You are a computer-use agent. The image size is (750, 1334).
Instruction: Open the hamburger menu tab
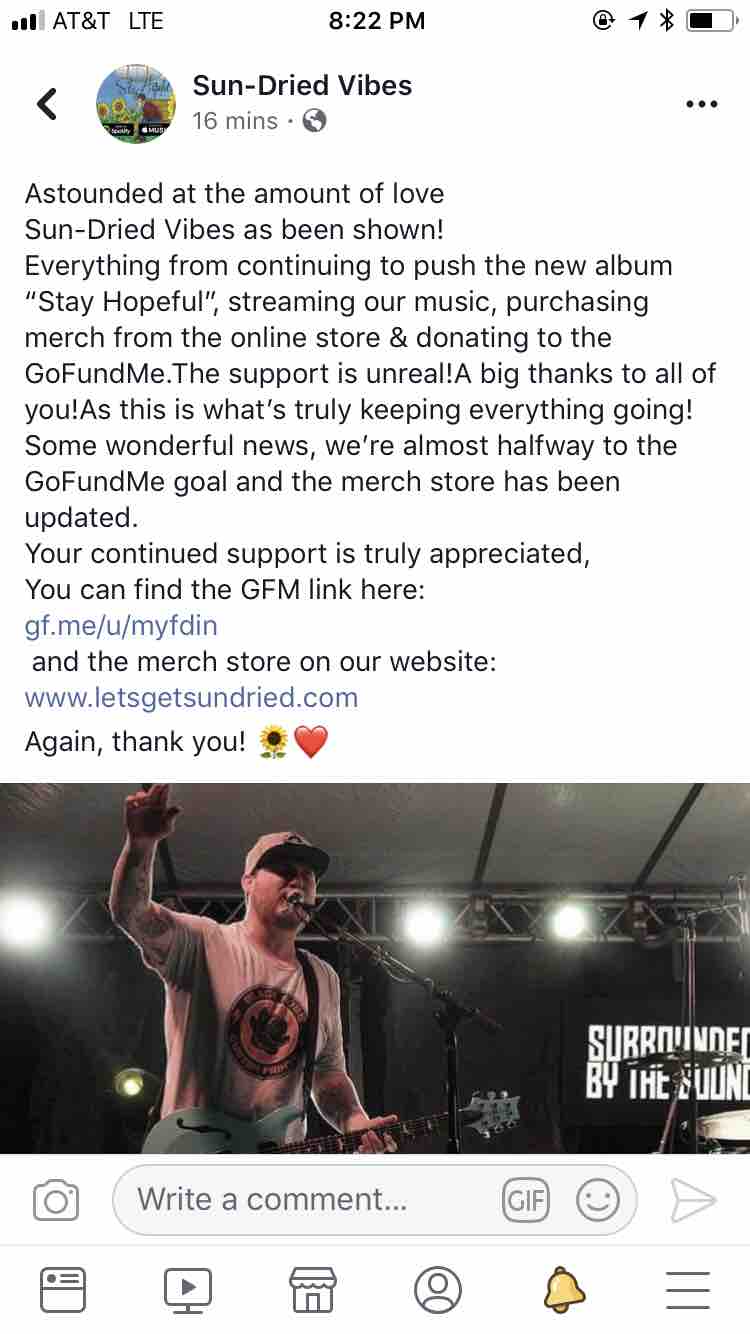pyautogui.click(x=688, y=1290)
